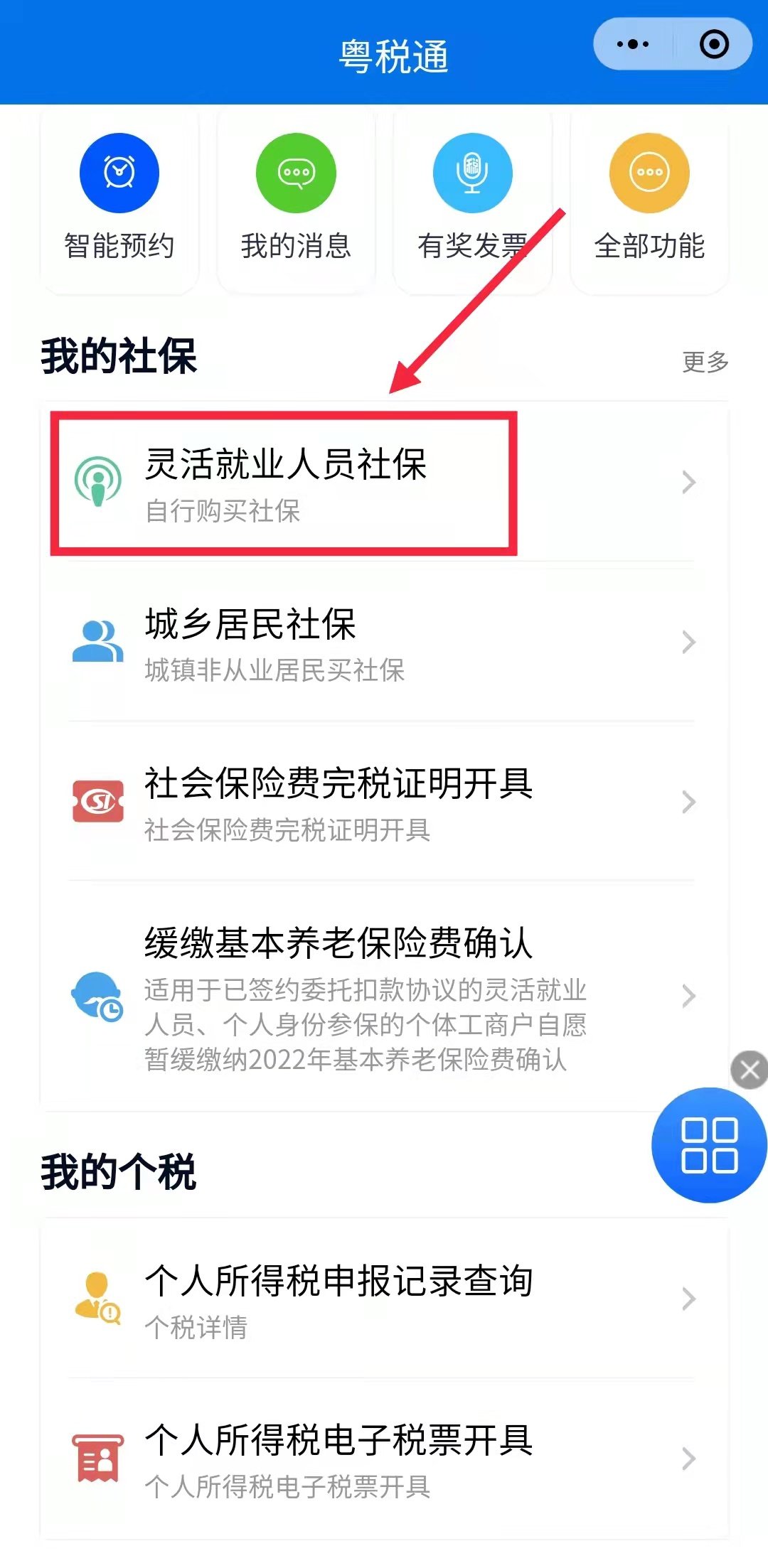Open 城乡居民社保 row

(384, 643)
